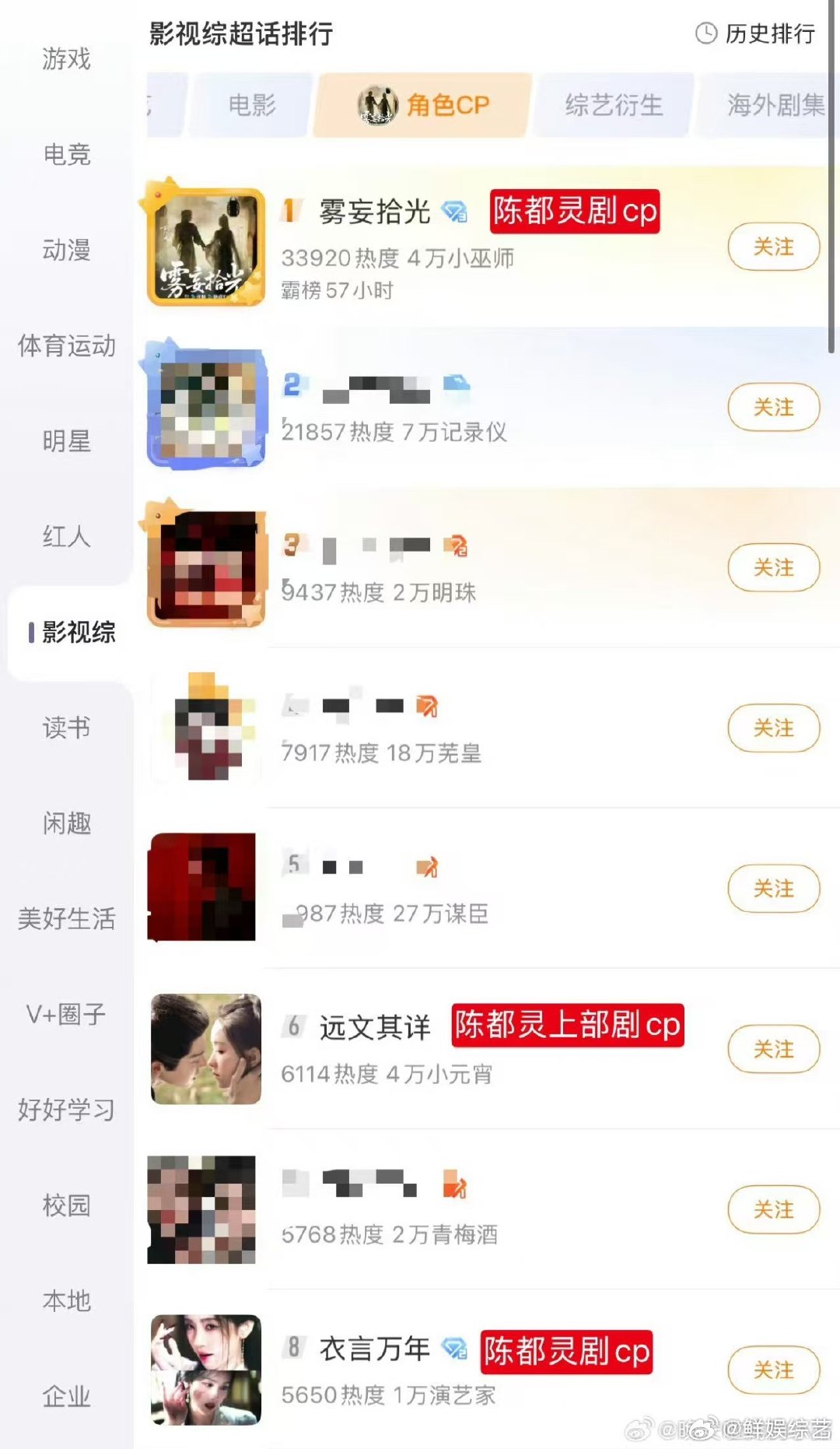Select the 角色CP tab avatar icon
840x1449 pixels.
[x=376, y=105]
